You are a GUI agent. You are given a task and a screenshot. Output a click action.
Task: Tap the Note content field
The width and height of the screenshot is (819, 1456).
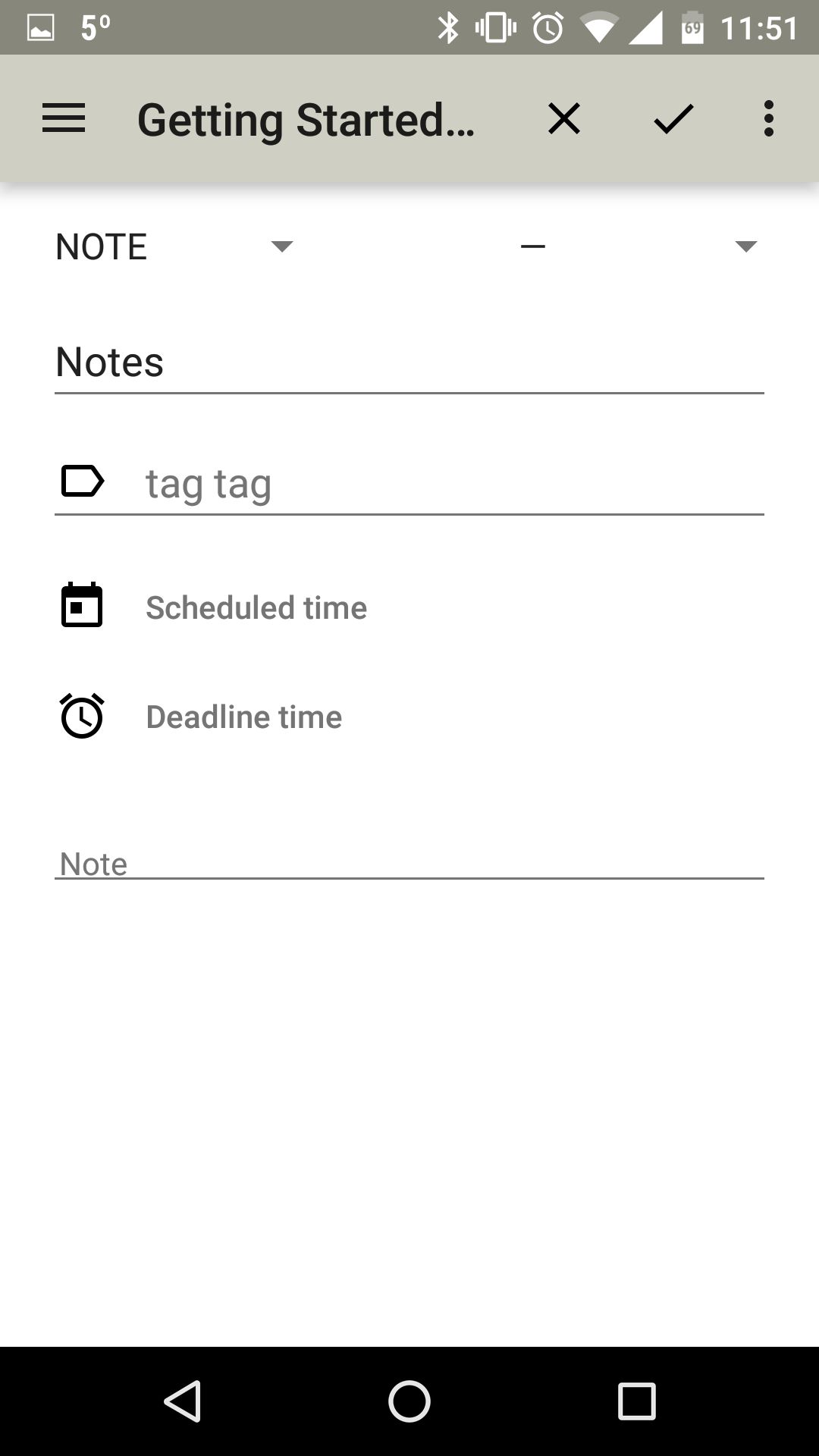tap(409, 863)
